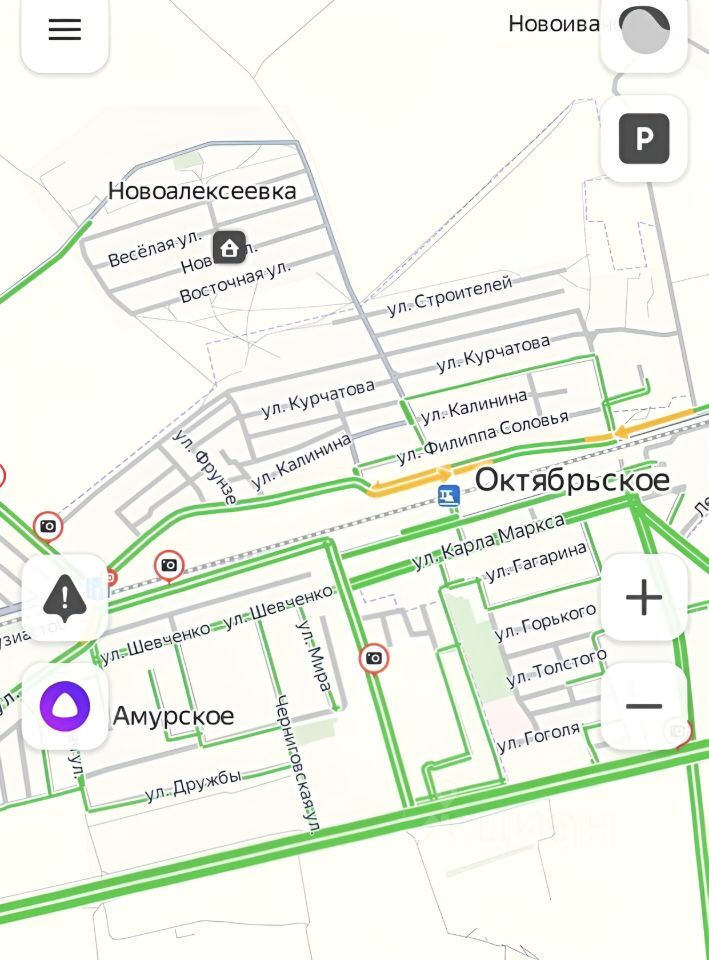Report a road event

[x=65, y=598]
